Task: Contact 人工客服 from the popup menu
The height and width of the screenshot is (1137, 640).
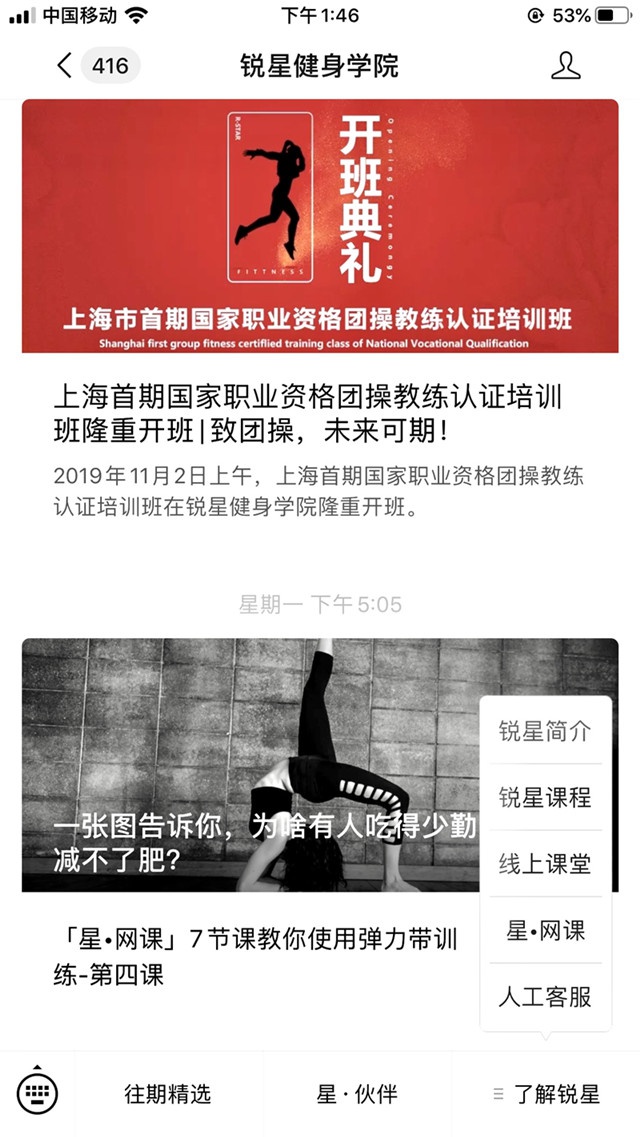Action: click(545, 997)
